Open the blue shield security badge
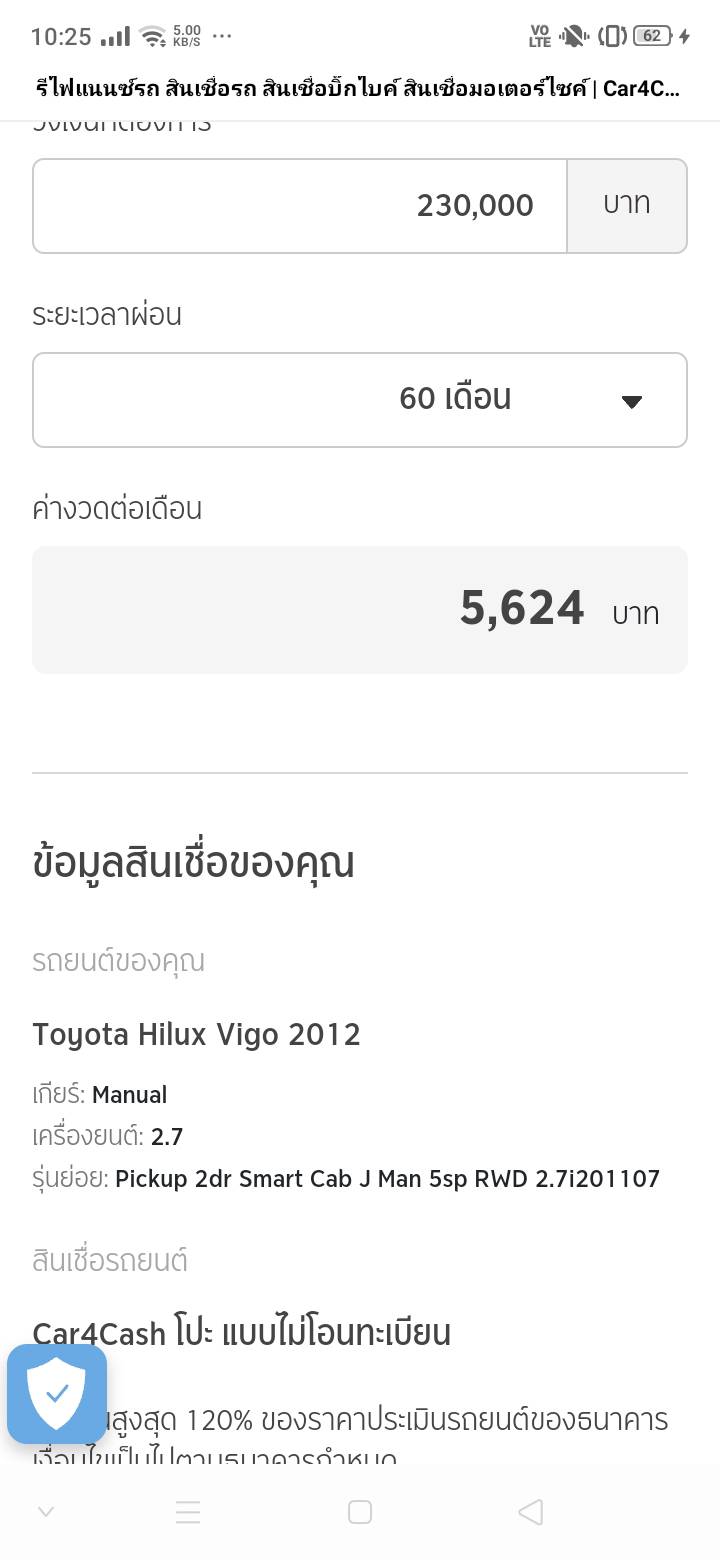Image resolution: width=720 pixels, height=1560 pixels. click(57, 1393)
